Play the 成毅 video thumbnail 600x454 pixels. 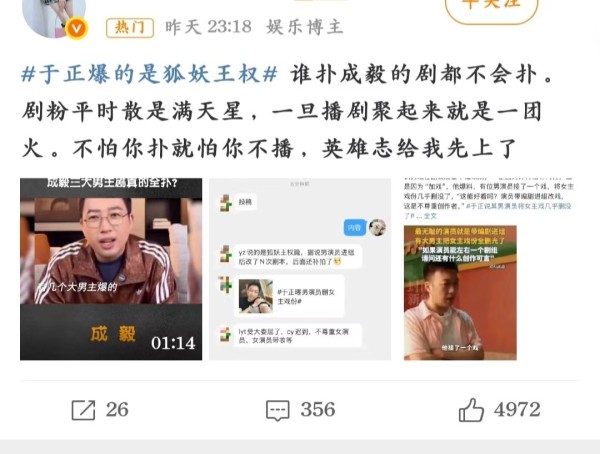111,269
